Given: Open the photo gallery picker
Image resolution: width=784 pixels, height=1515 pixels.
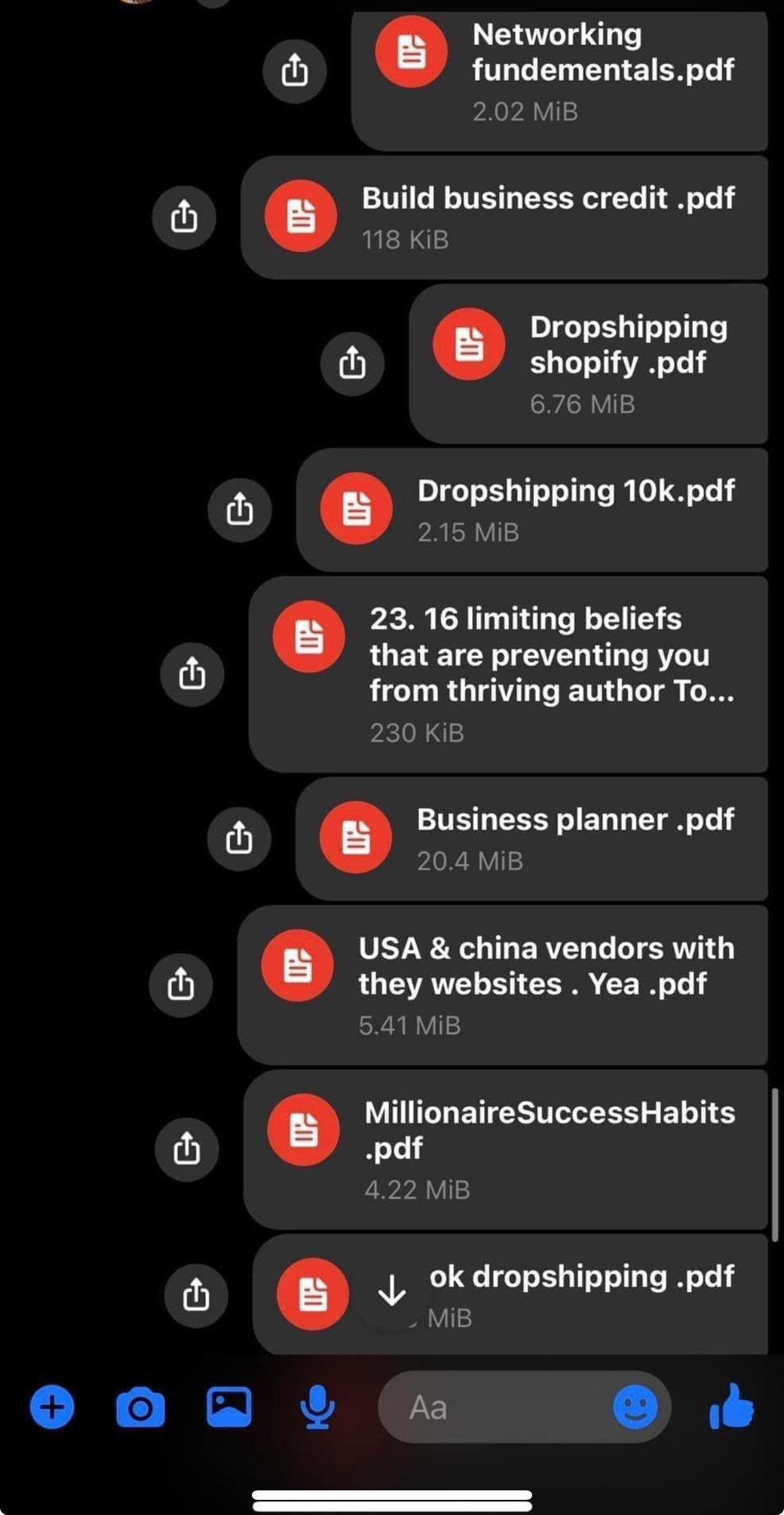Looking at the screenshot, I should point(229,1407).
